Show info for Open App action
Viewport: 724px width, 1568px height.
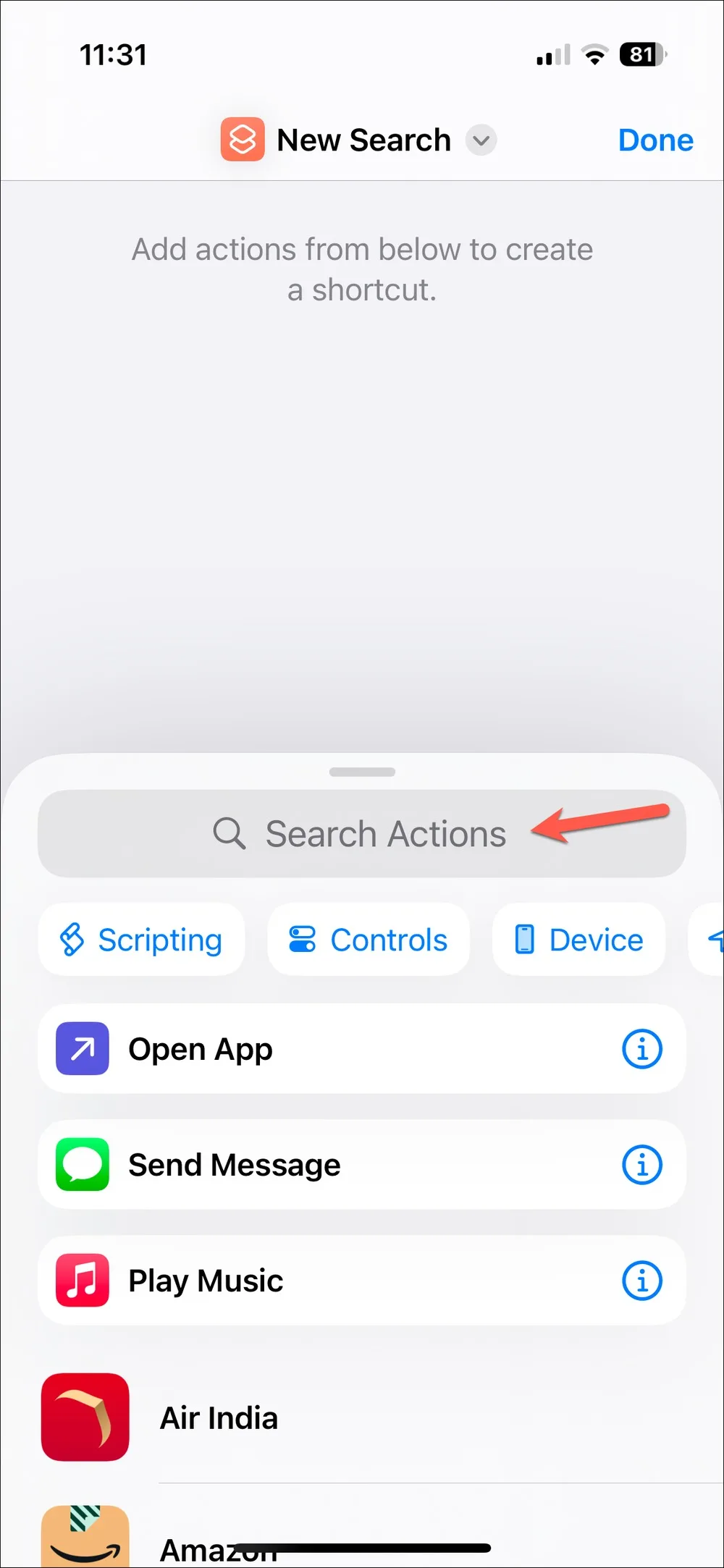(x=642, y=1048)
